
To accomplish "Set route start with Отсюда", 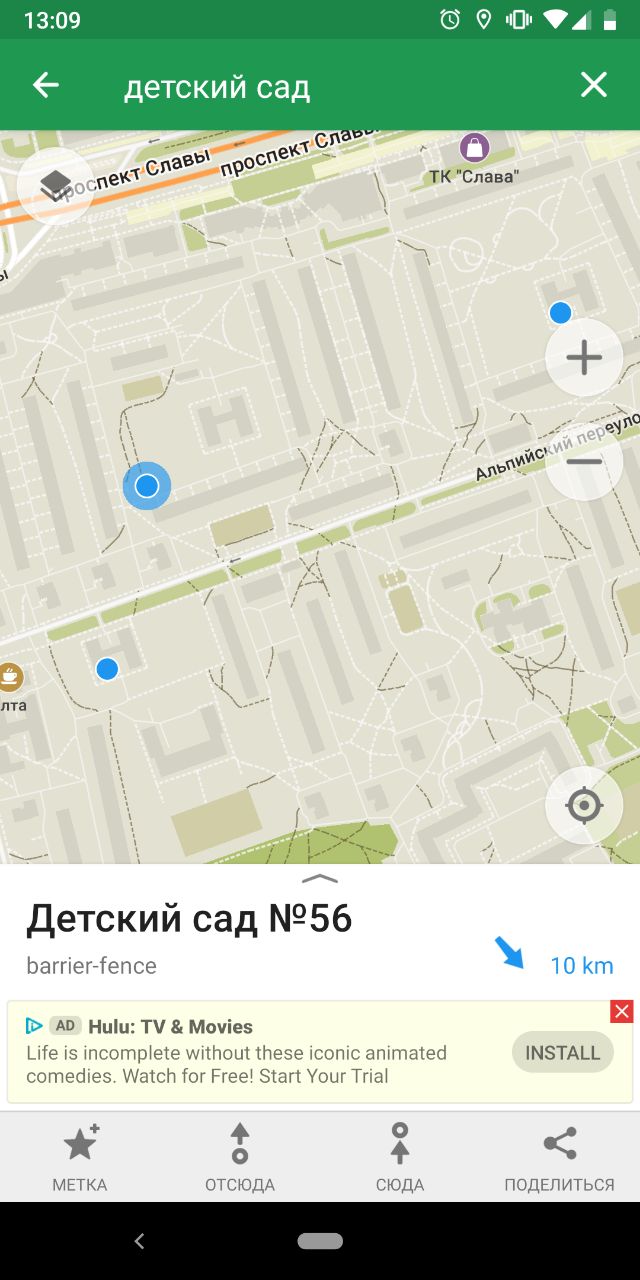I will [x=240, y=1157].
